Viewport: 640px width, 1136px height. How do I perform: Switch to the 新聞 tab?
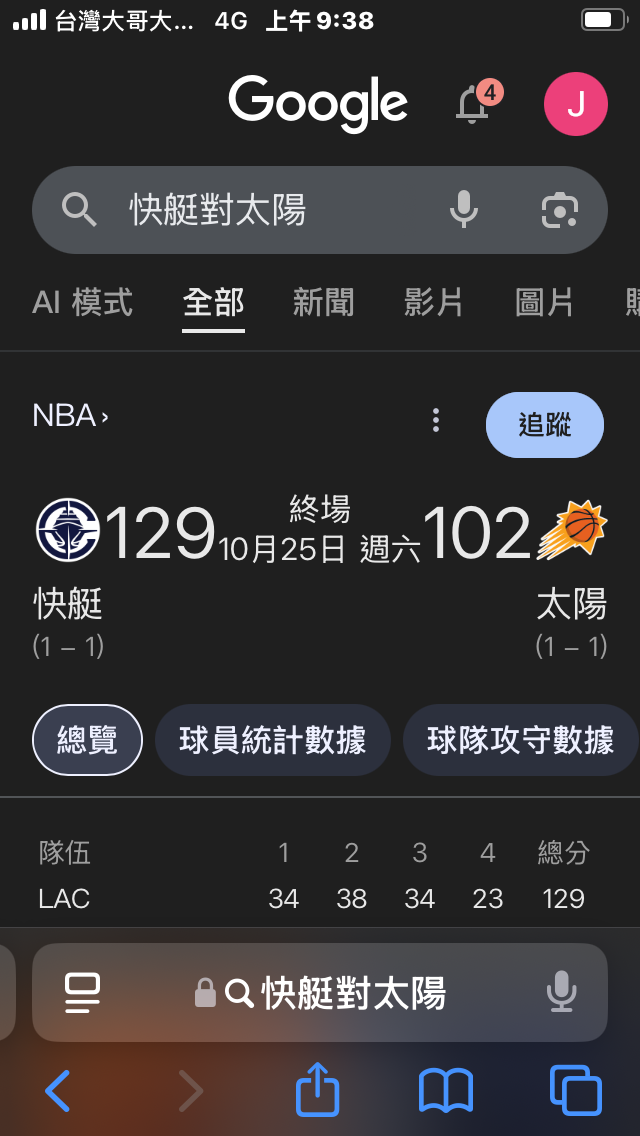(x=323, y=302)
